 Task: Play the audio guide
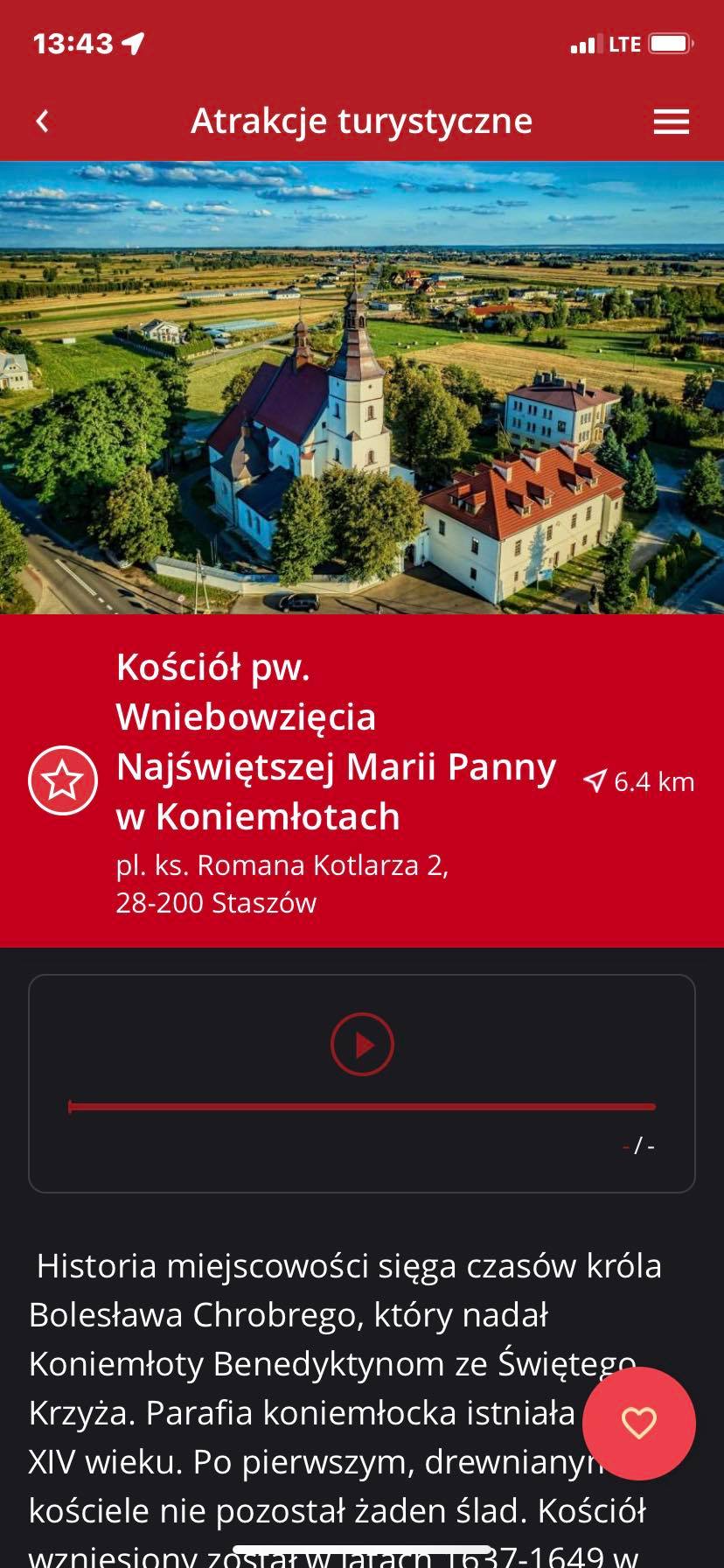(x=362, y=1044)
